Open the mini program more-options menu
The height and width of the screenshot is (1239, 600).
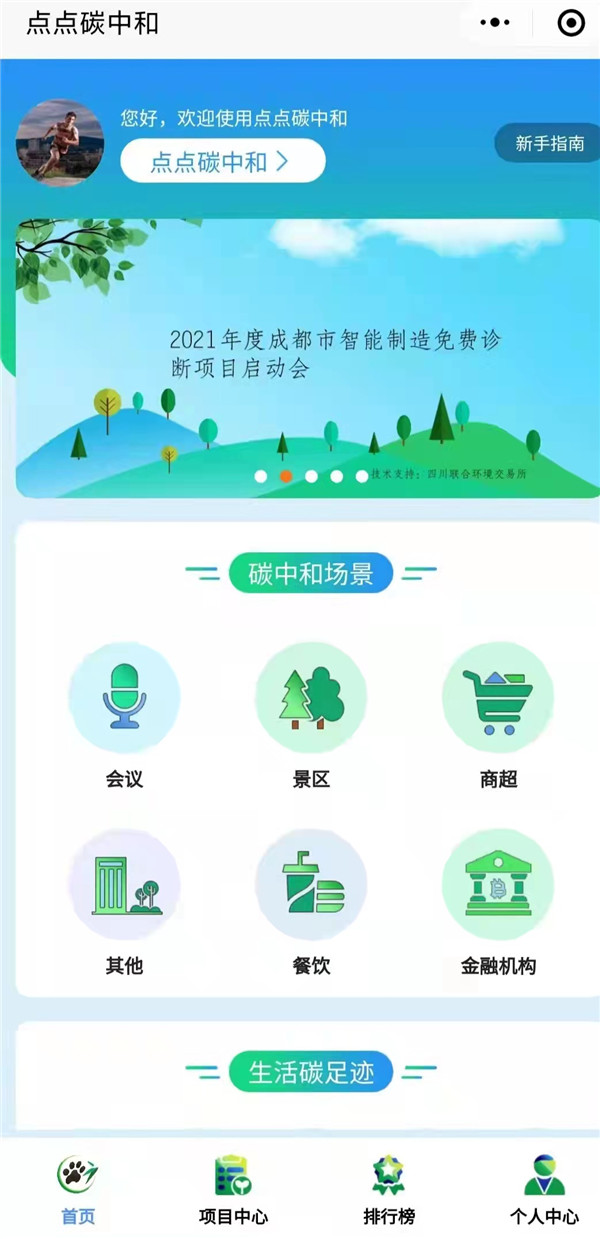pos(495,23)
